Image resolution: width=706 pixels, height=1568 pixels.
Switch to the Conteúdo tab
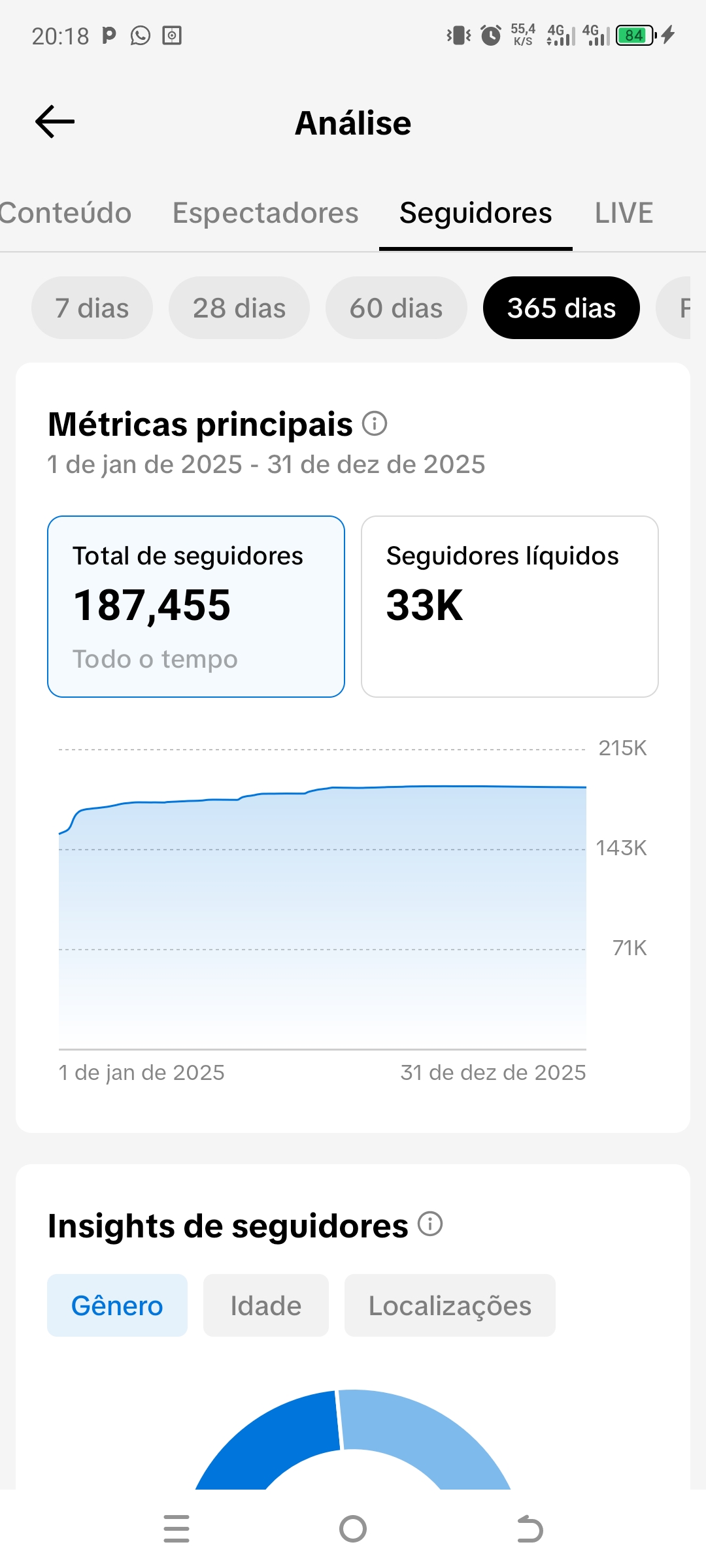65,213
